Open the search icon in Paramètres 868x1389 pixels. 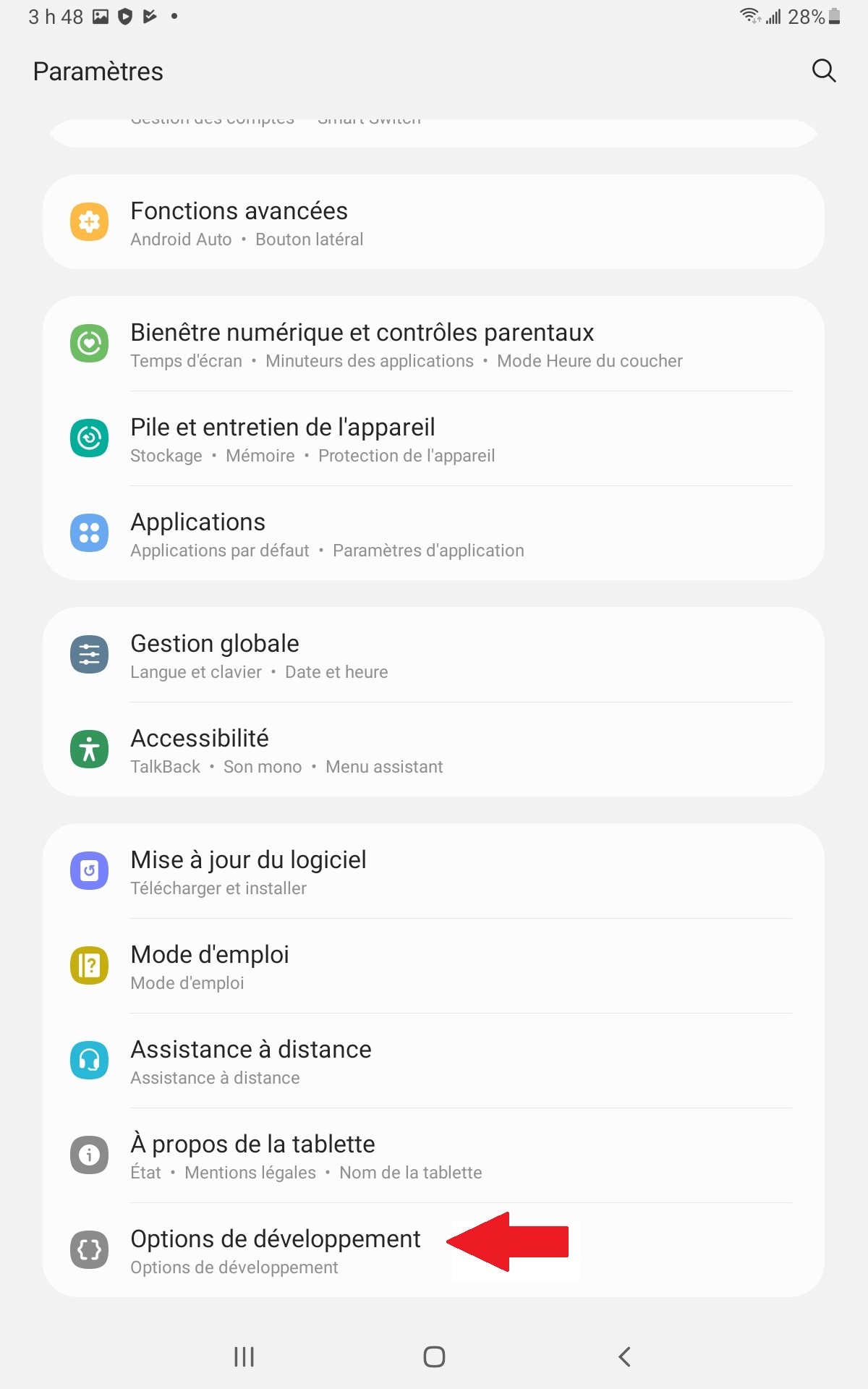pyautogui.click(x=824, y=71)
